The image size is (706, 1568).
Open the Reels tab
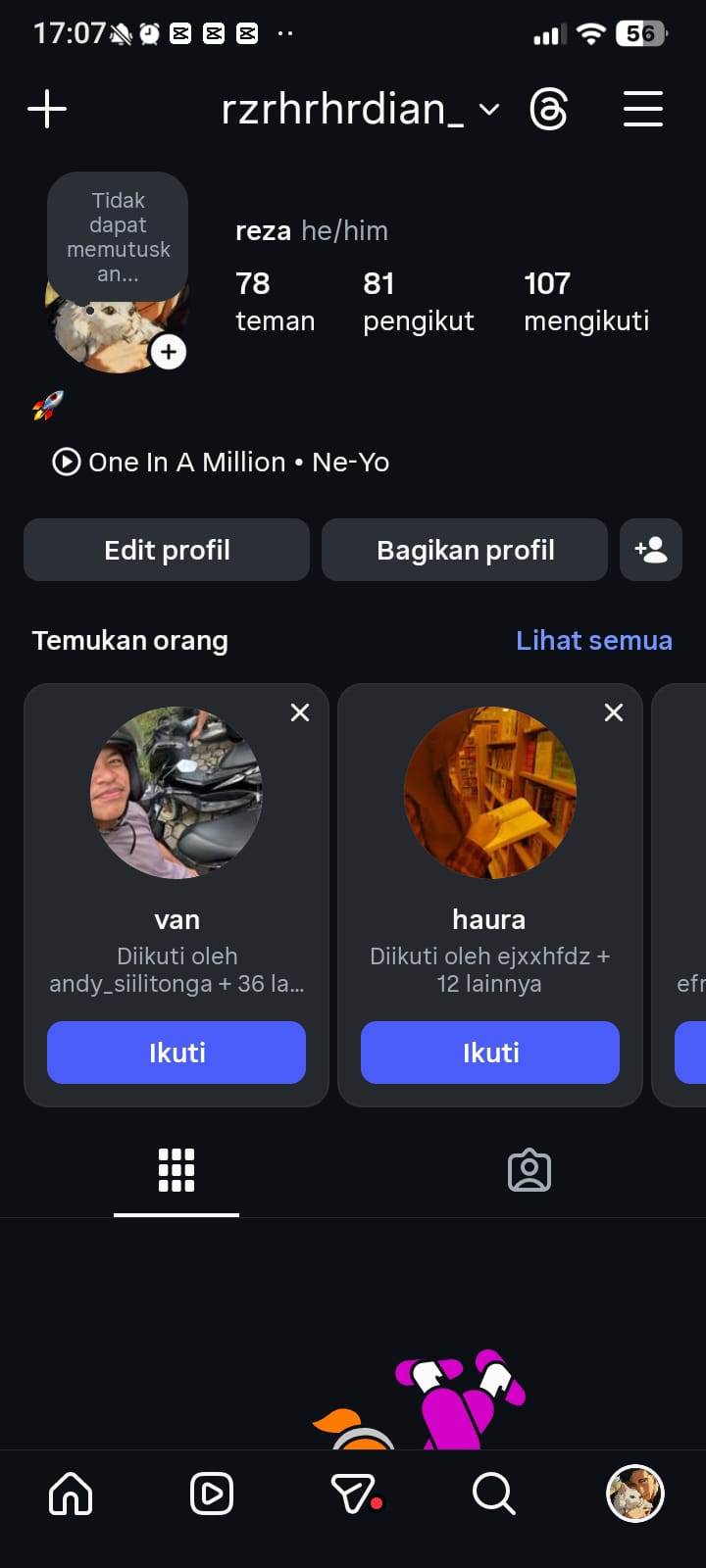point(212,1494)
